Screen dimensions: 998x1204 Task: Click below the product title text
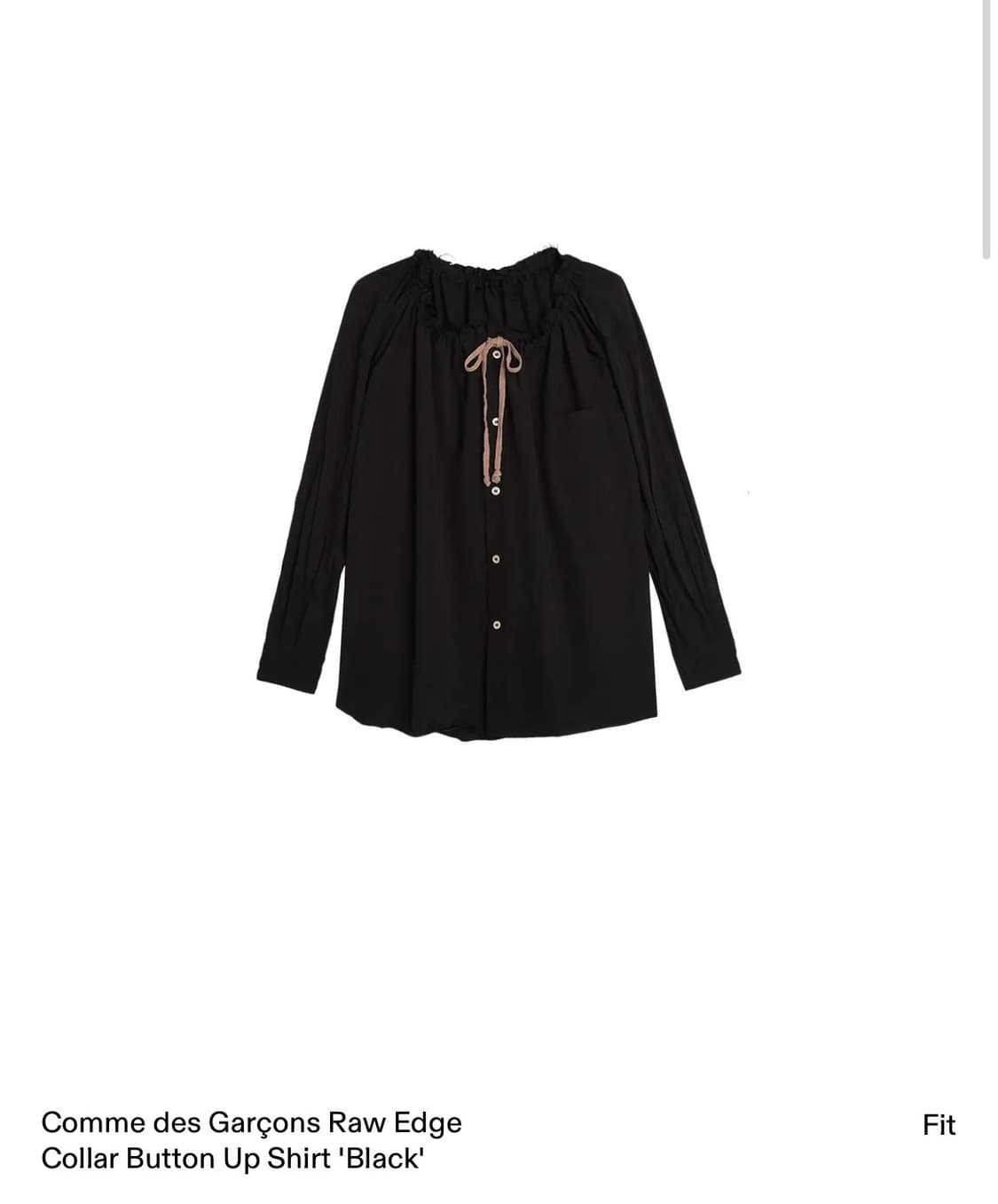[x=251, y=1184]
